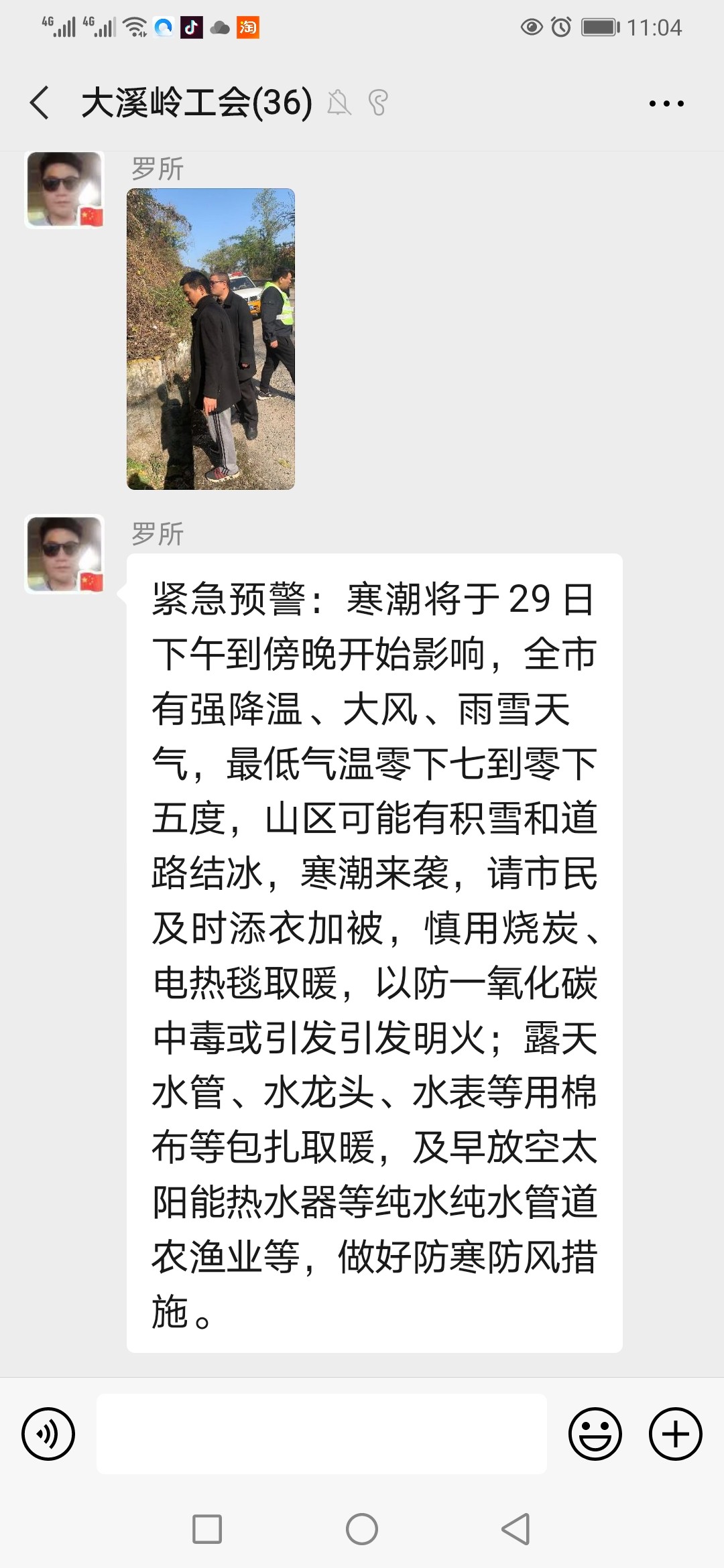The height and width of the screenshot is (1568, 724).
Task: Open the photo sent by 罗所
Action: [210, 338]
